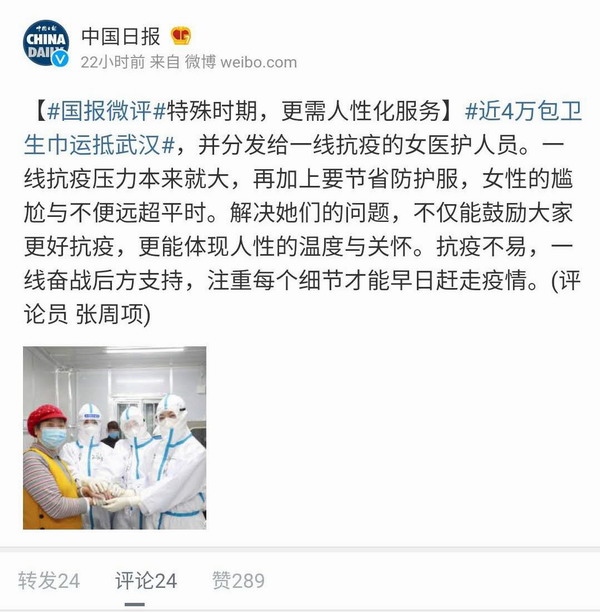Open China Daily's profile avatar
The height and width of the screenshot is (612, 600).
pyautogui.click(x=46, y=43)
